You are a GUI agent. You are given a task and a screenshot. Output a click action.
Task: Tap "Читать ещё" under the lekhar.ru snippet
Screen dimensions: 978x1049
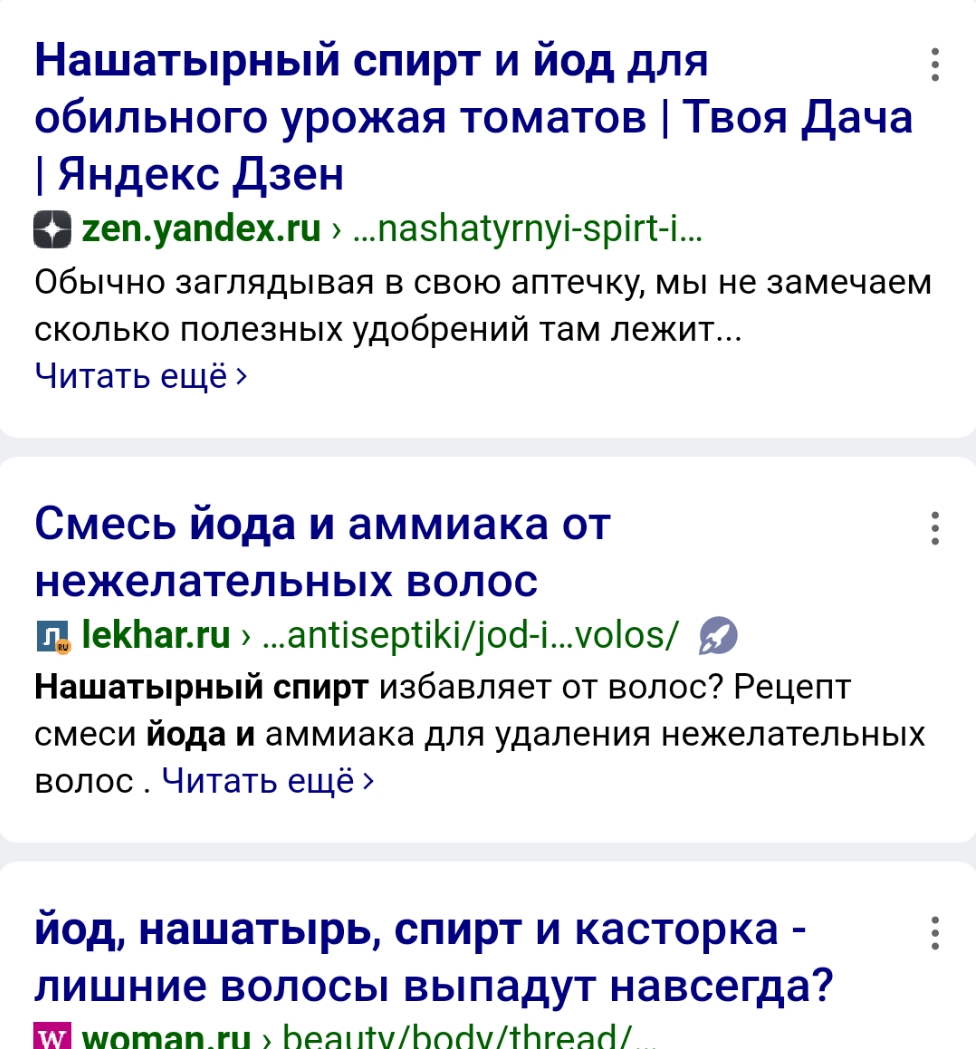(x=268, y=780)
